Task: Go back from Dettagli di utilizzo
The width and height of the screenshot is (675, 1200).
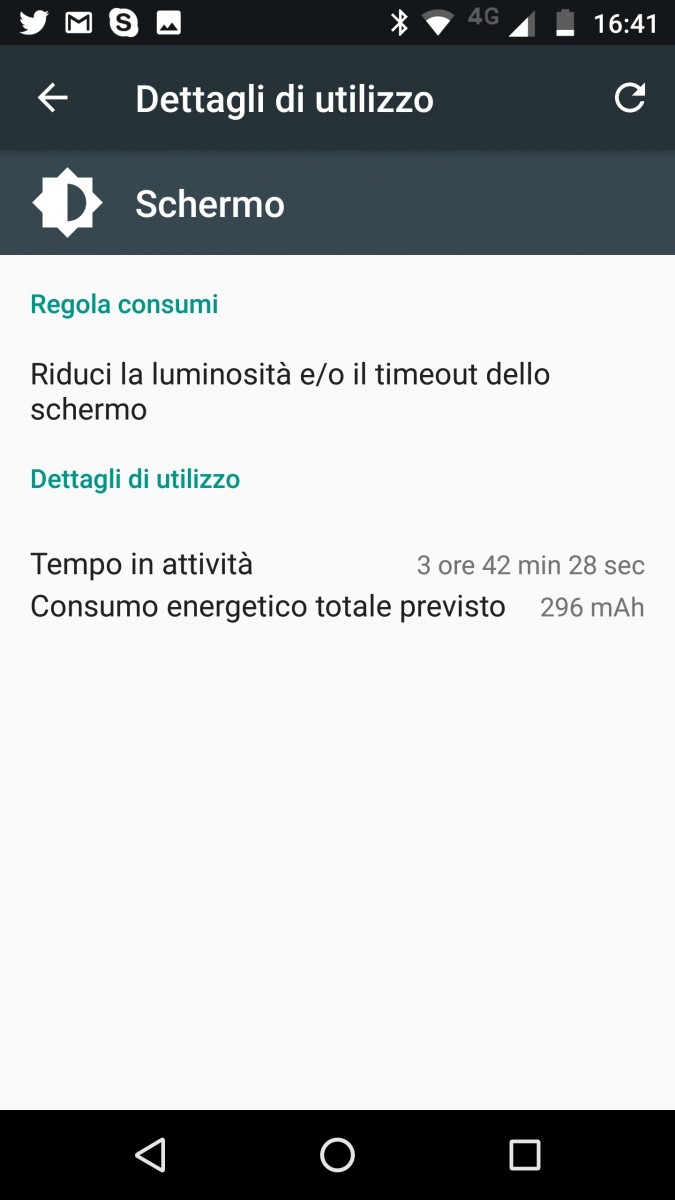Action: (x=52, y=98)
